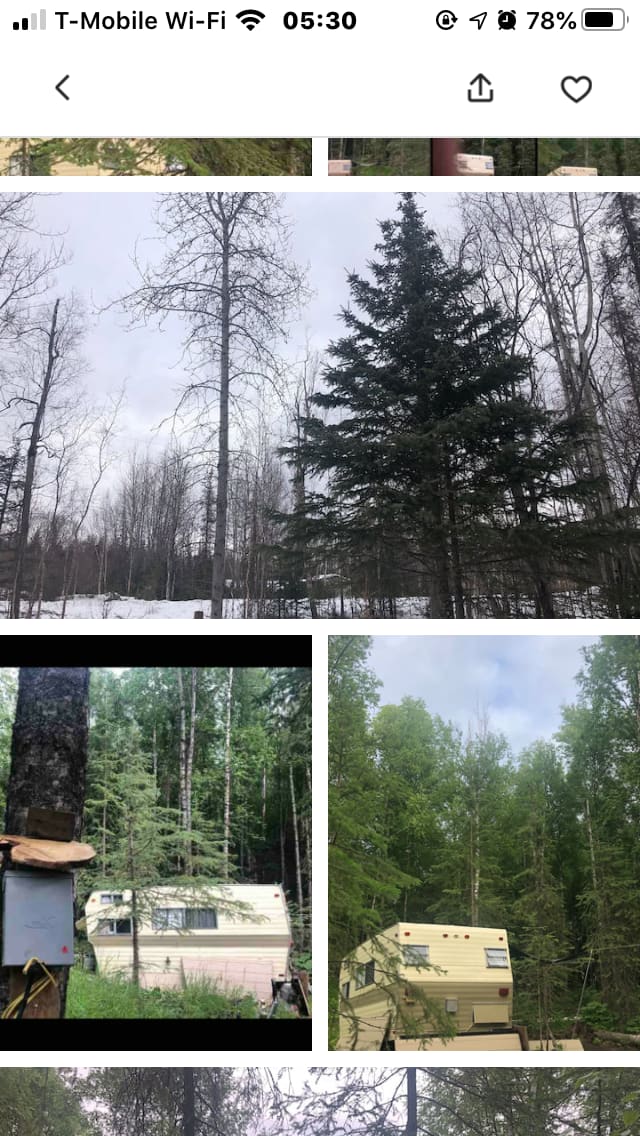The height and width of the screenshot is (1136, 640).
Task: Open photo of yellow camper under tall trees
Action: tap(484, 842)
